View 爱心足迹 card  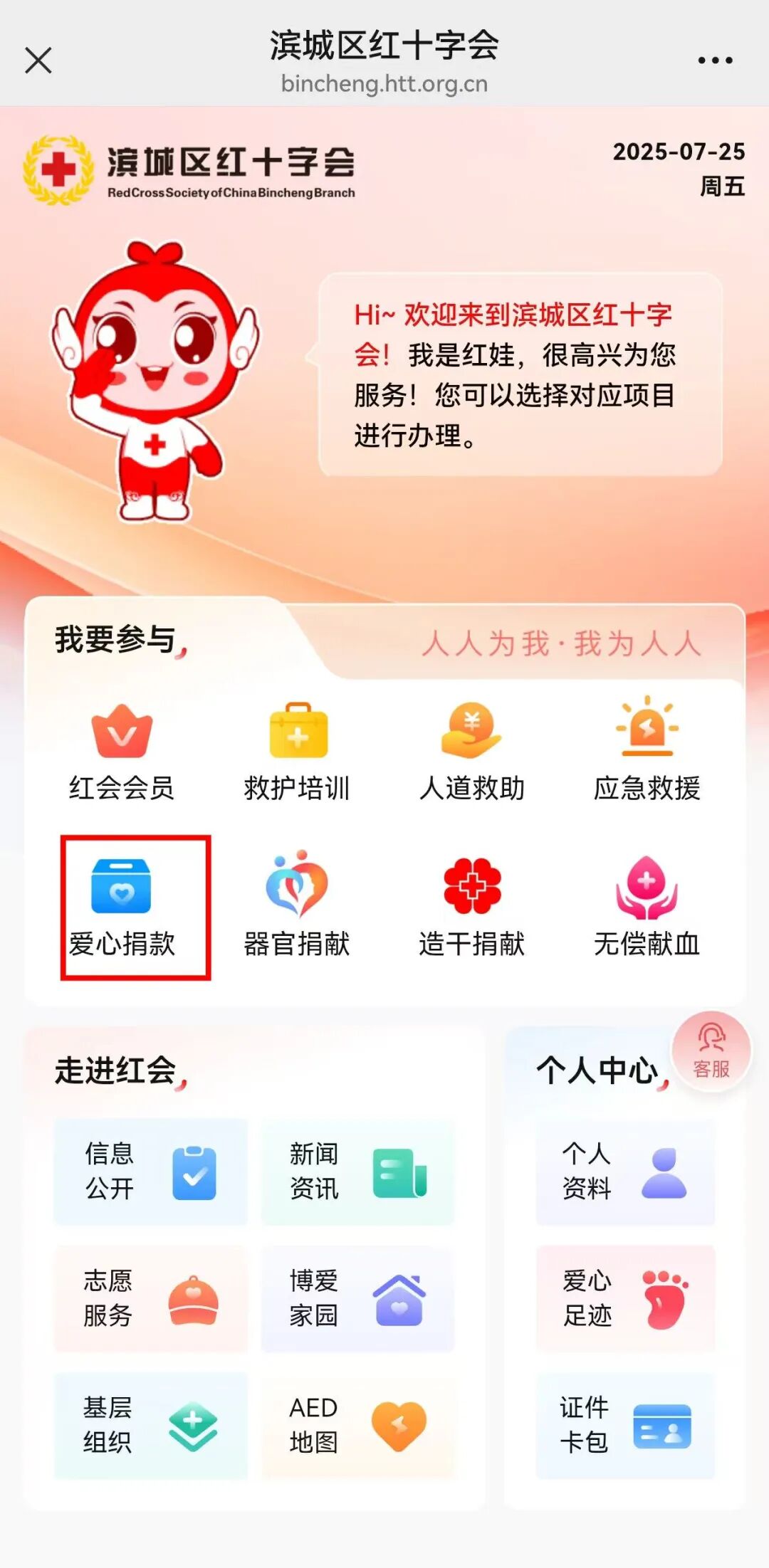(625, 1298)
